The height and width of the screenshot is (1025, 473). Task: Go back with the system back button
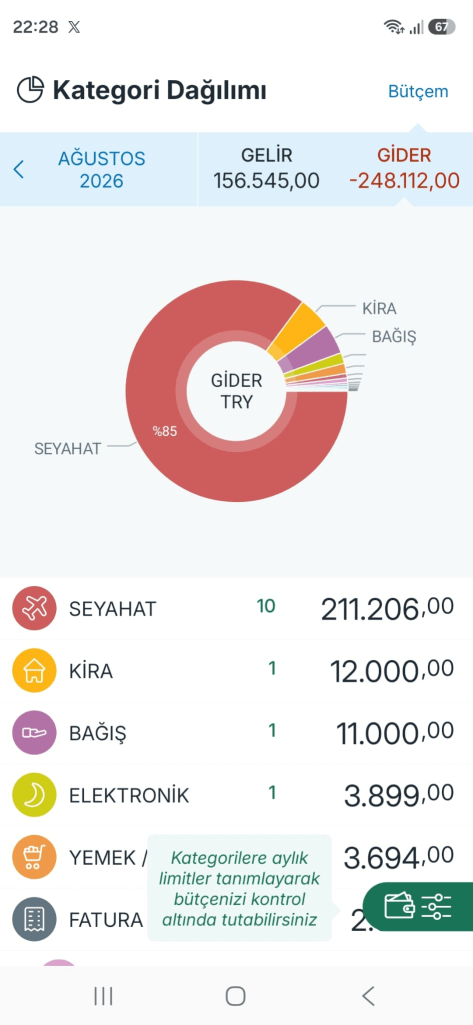[x=368, y=996]
